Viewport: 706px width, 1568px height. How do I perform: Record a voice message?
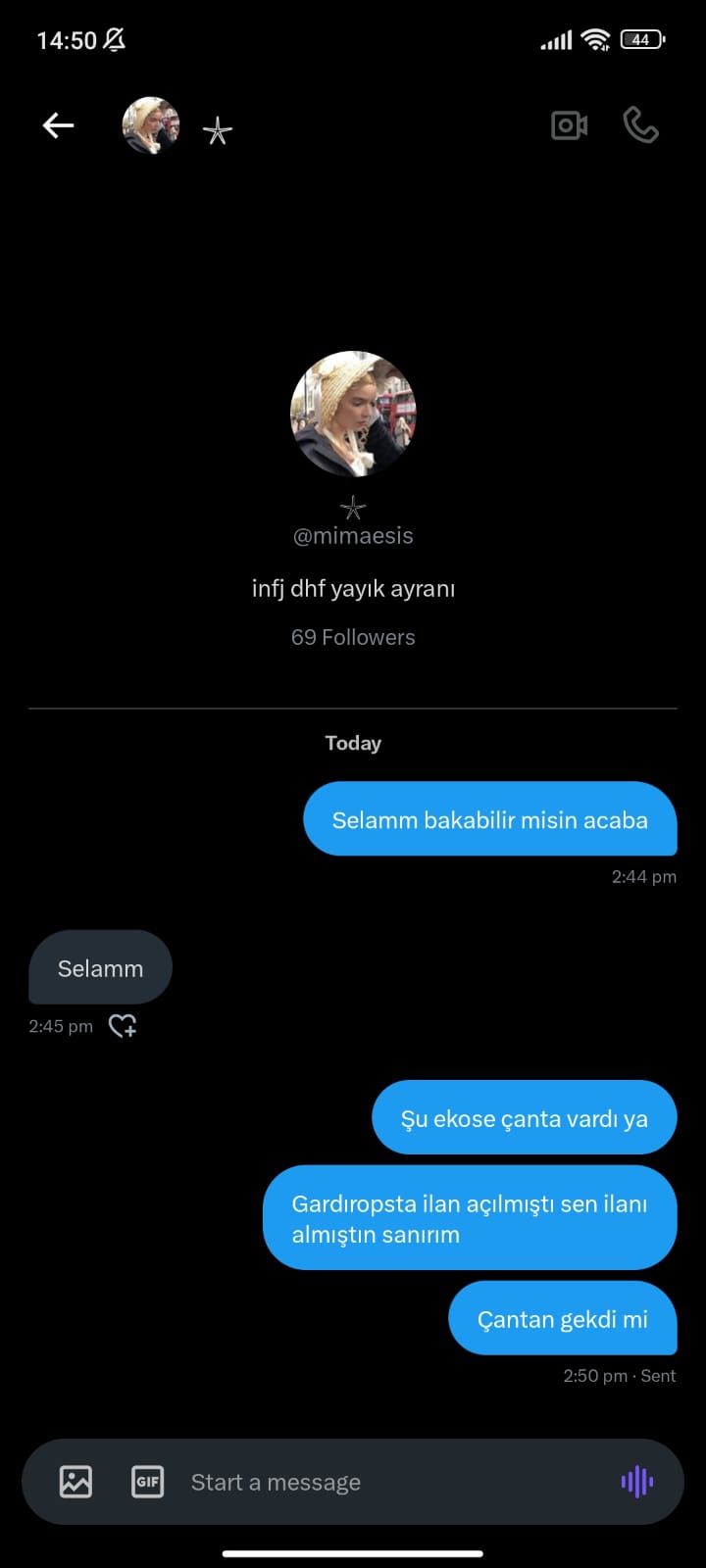[x=636, y=1481]
